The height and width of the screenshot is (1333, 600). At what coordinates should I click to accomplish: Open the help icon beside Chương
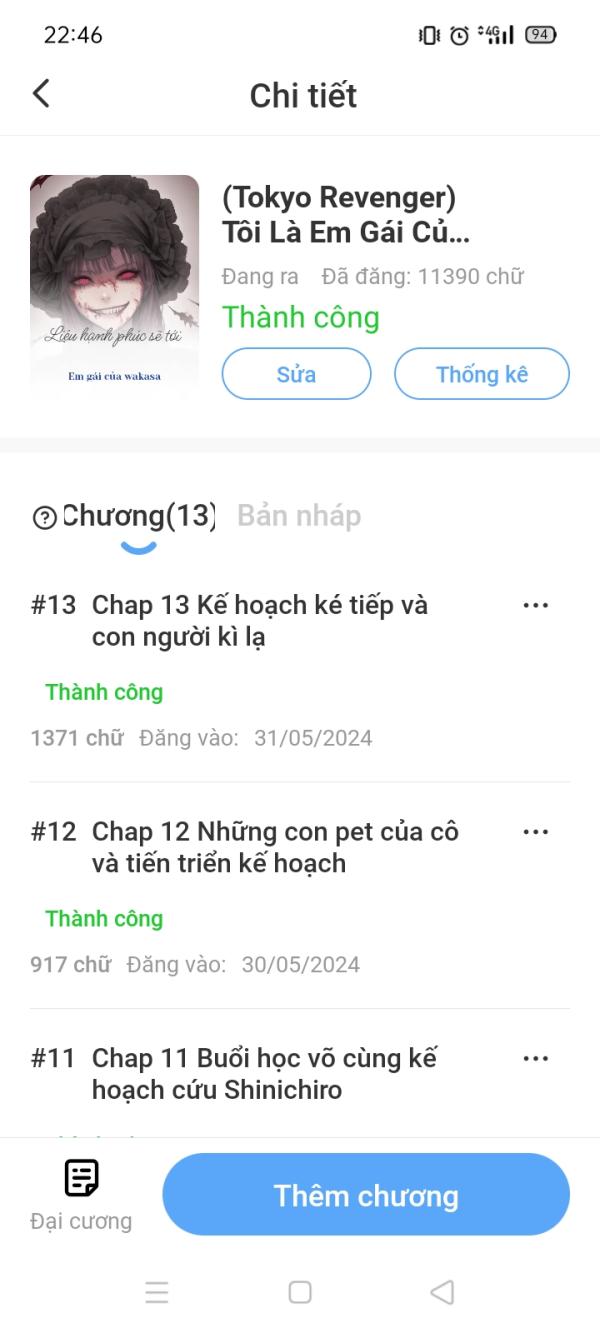[44, 518]
